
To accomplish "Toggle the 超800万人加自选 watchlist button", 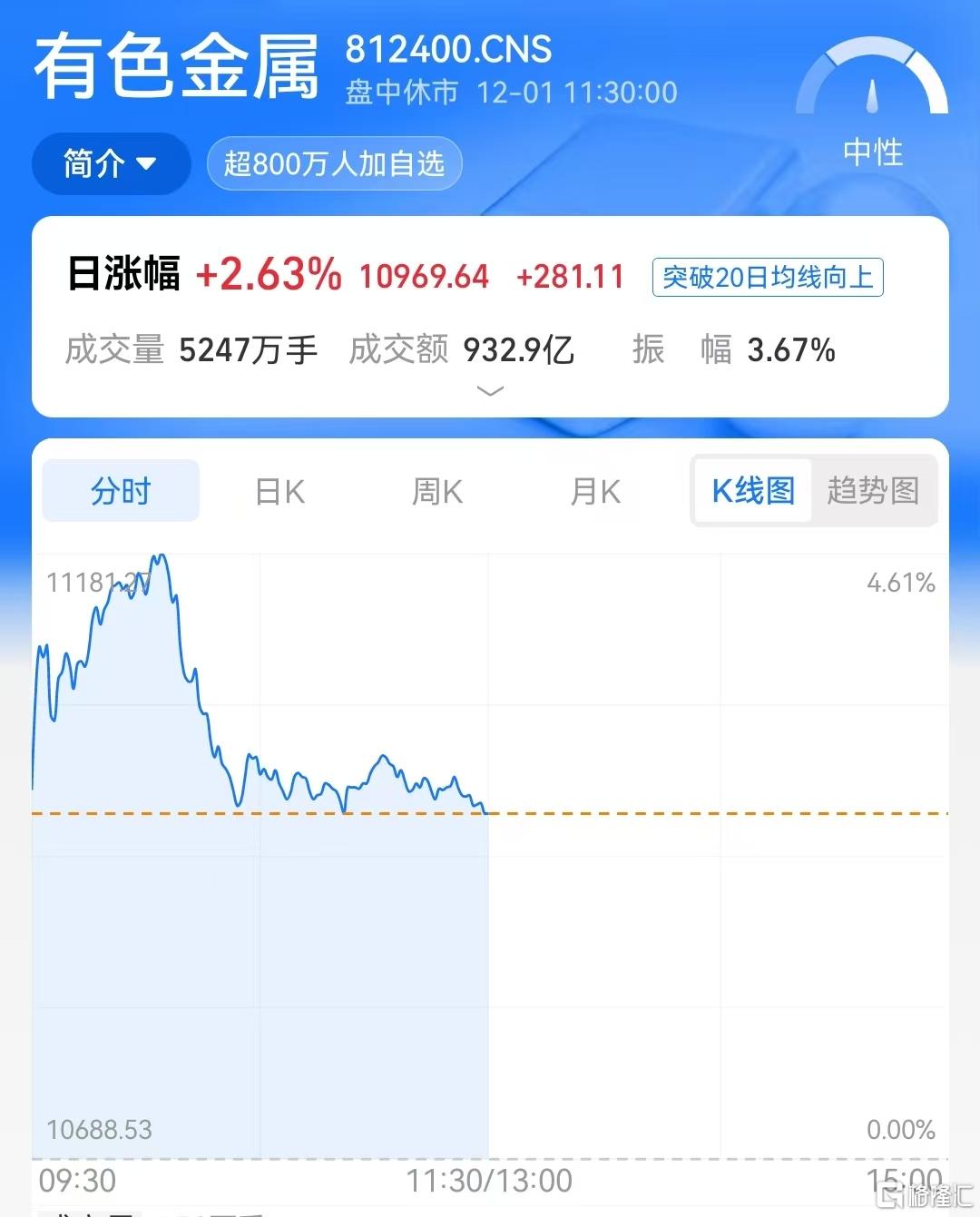I will [334, 163].
